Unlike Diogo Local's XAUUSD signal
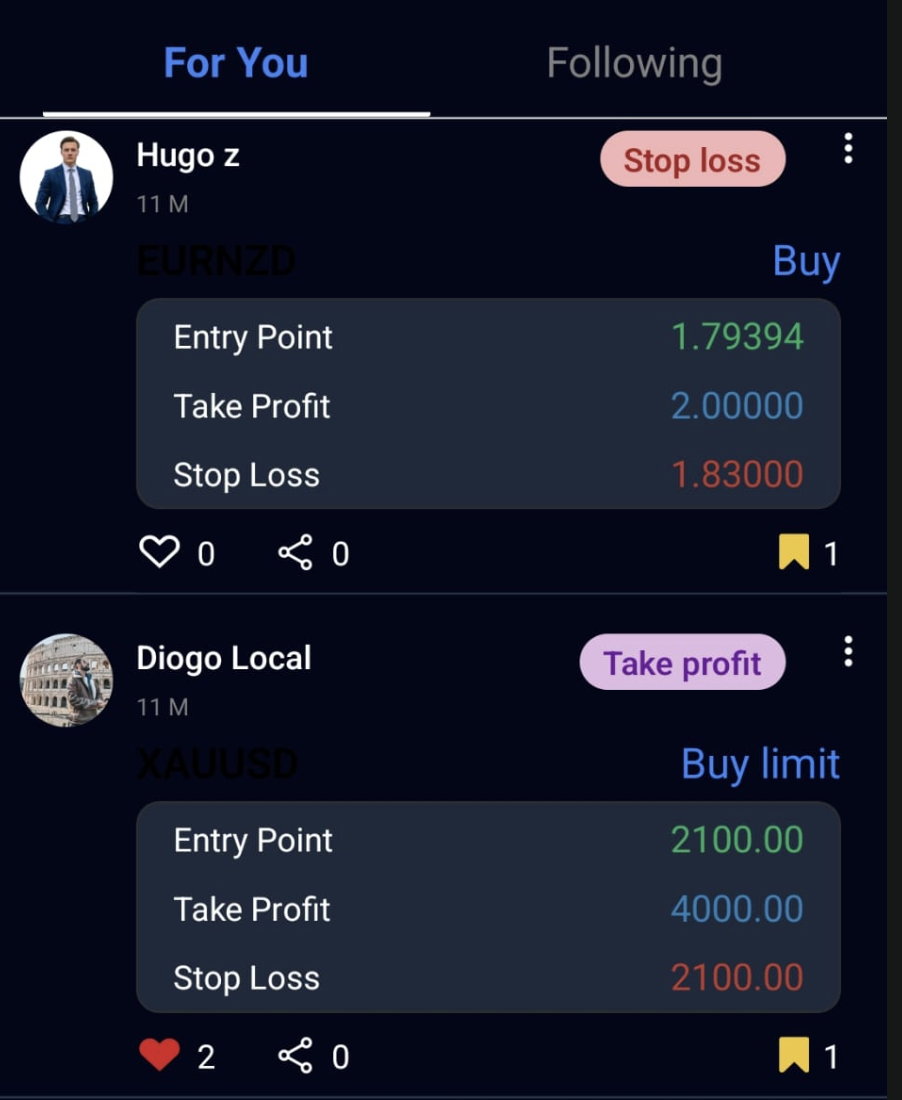This screenshot has width=902, height=1100. pos(159,1056)
